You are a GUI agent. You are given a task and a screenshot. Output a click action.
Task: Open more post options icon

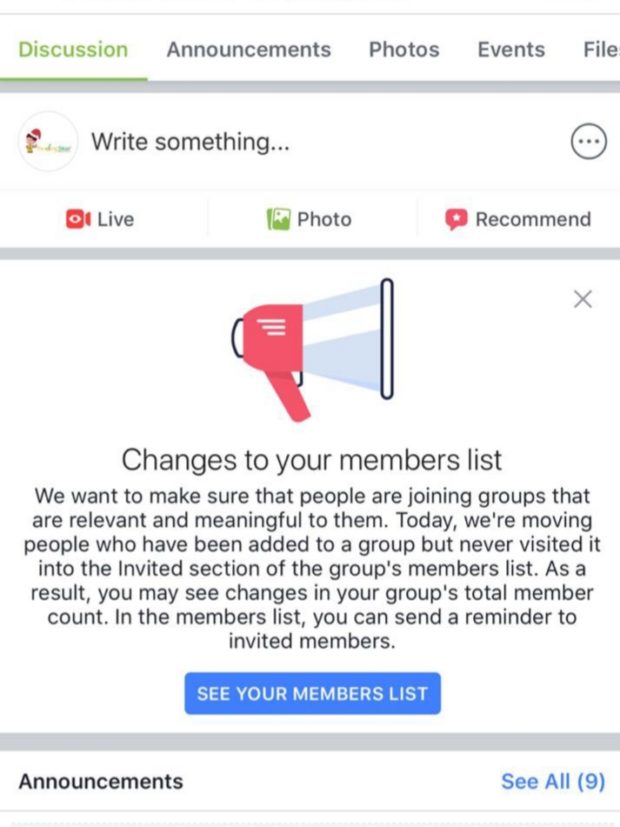point(588,142)
